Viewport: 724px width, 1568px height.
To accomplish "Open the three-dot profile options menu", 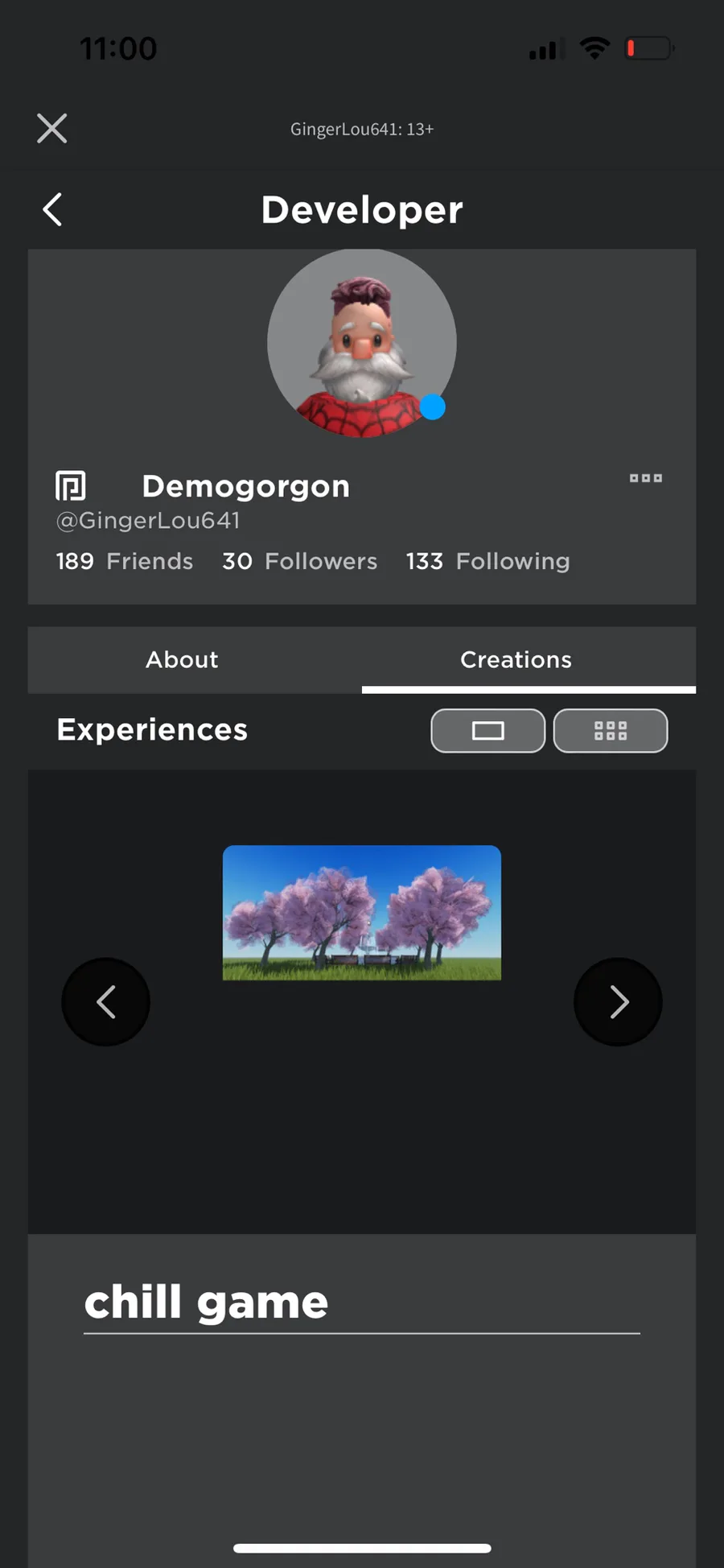I will [645, 478].
